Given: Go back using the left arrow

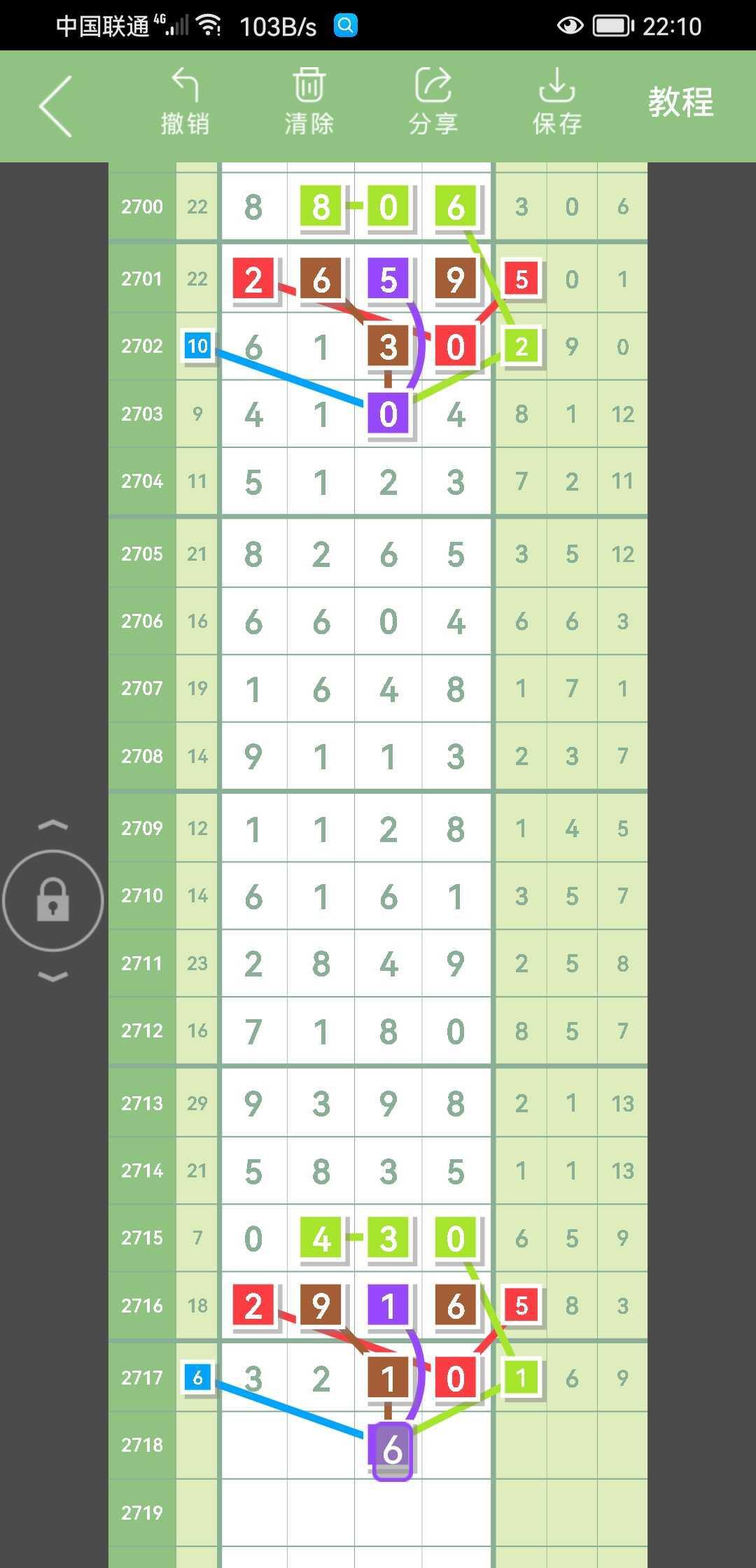Looking at the screenshot, I should click(56, 106).
